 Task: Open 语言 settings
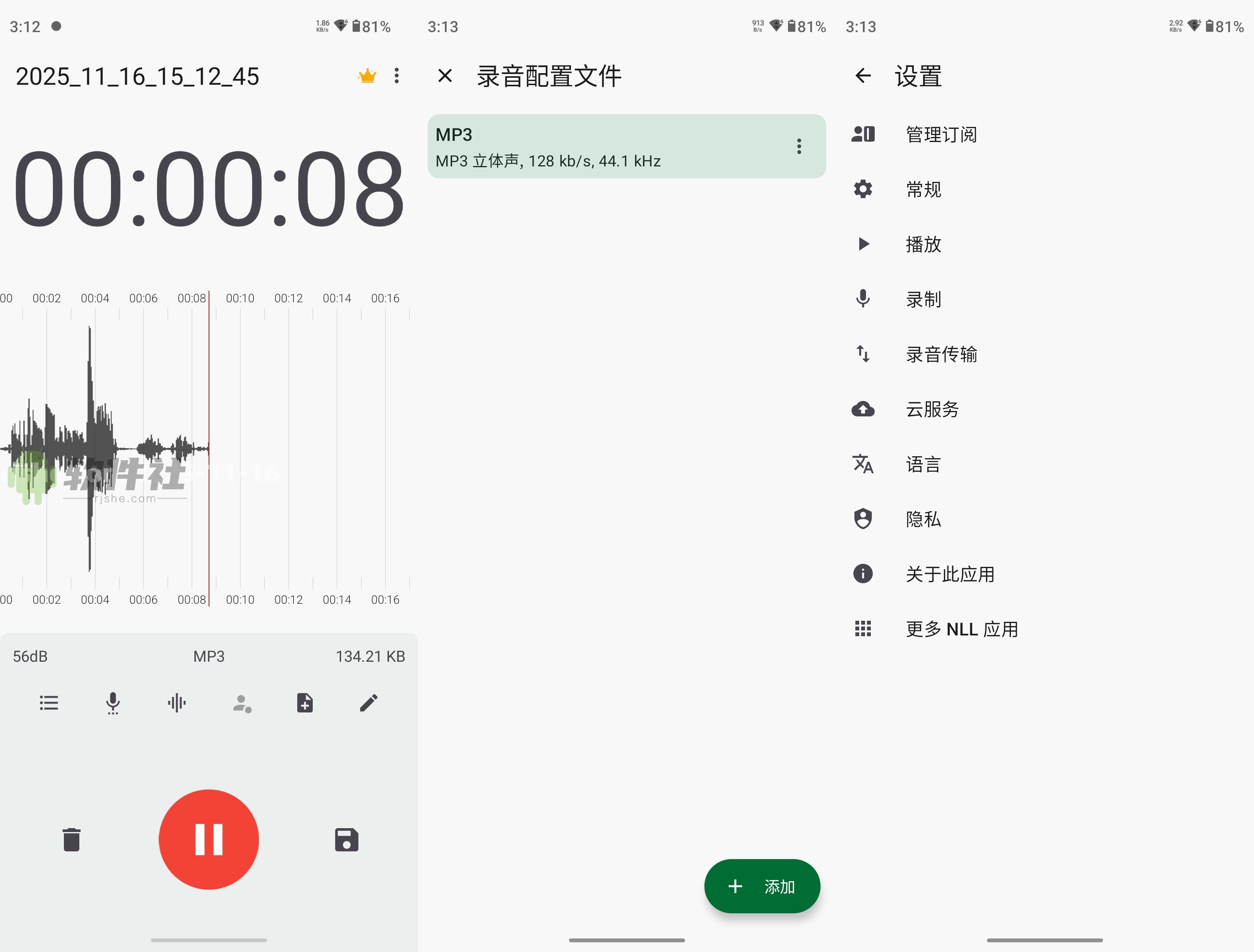coord(923,464)
